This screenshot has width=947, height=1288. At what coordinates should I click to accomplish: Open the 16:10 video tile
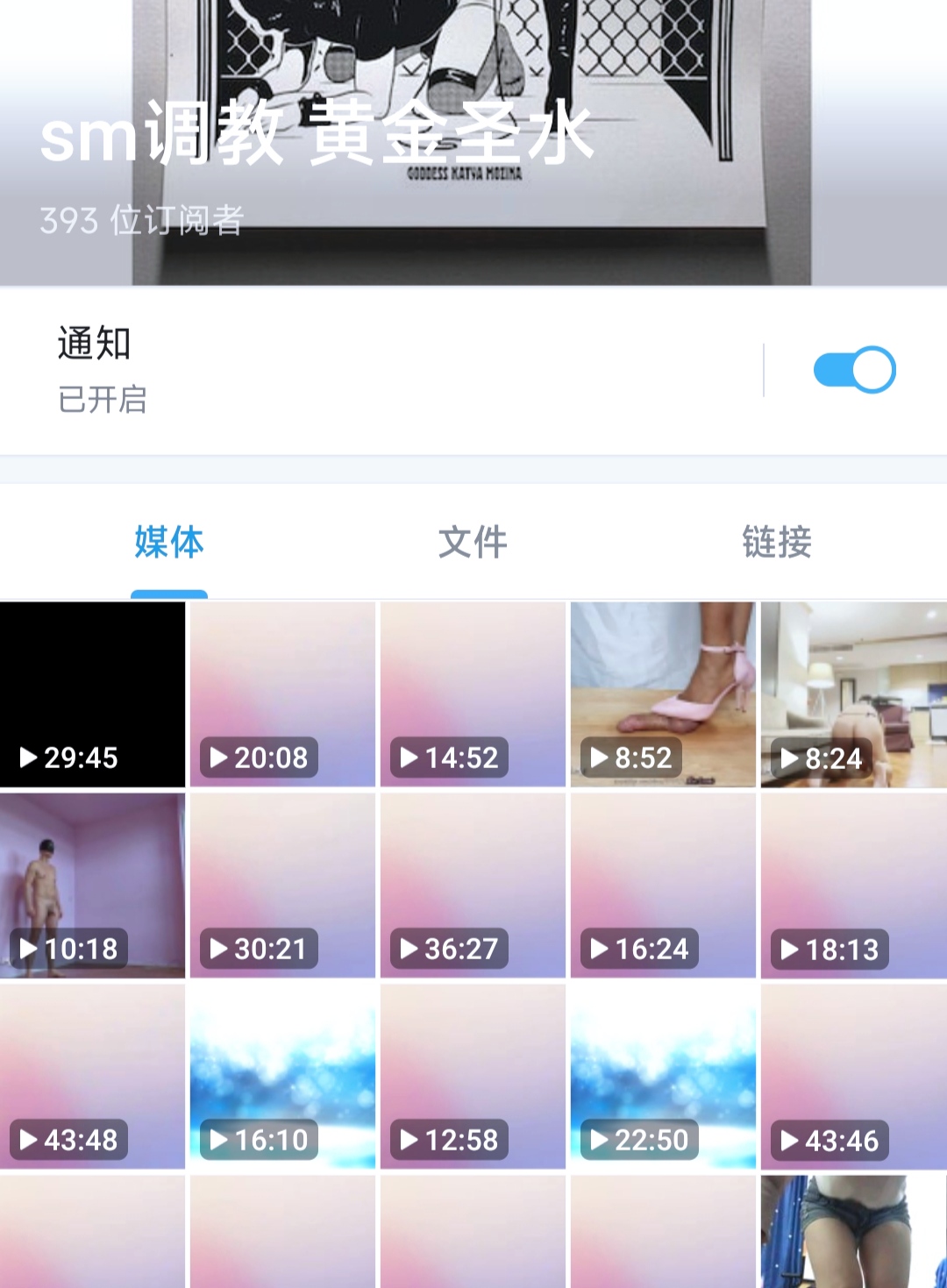point(282,1076)
